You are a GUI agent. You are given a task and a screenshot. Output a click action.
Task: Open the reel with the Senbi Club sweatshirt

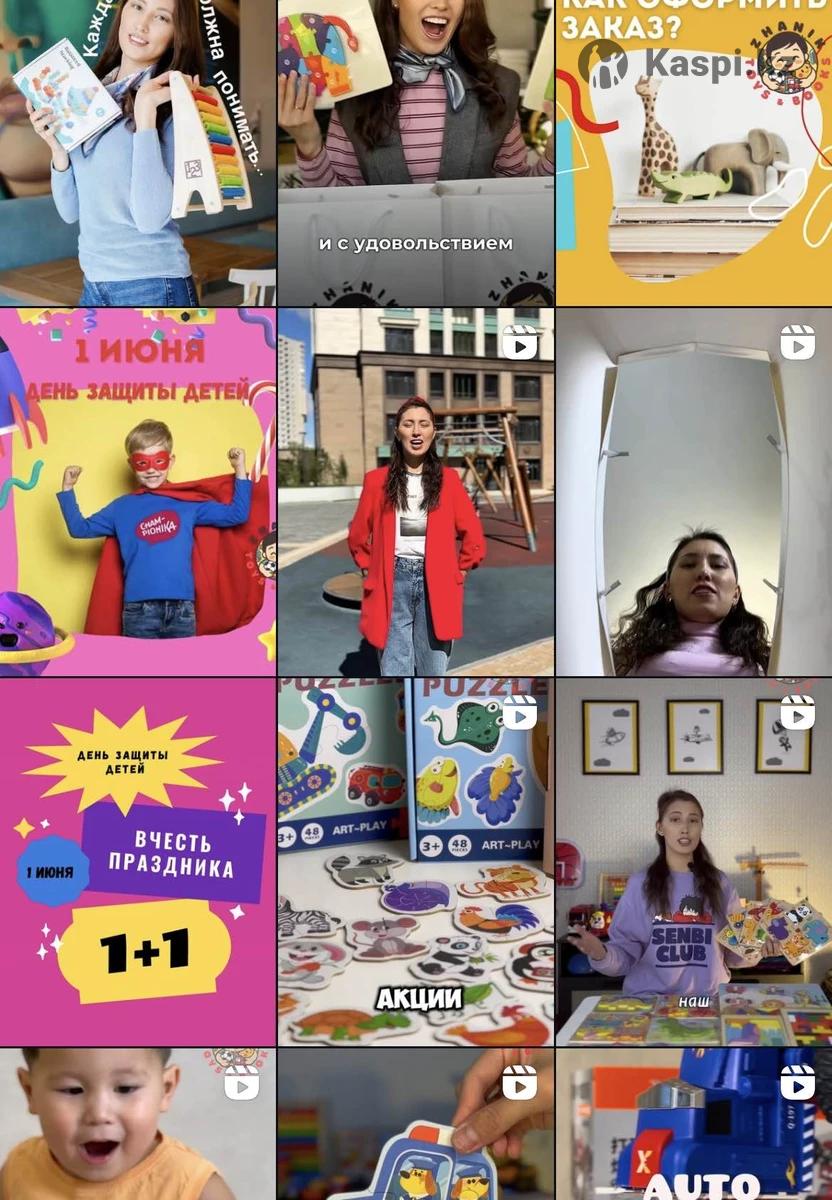694,862
